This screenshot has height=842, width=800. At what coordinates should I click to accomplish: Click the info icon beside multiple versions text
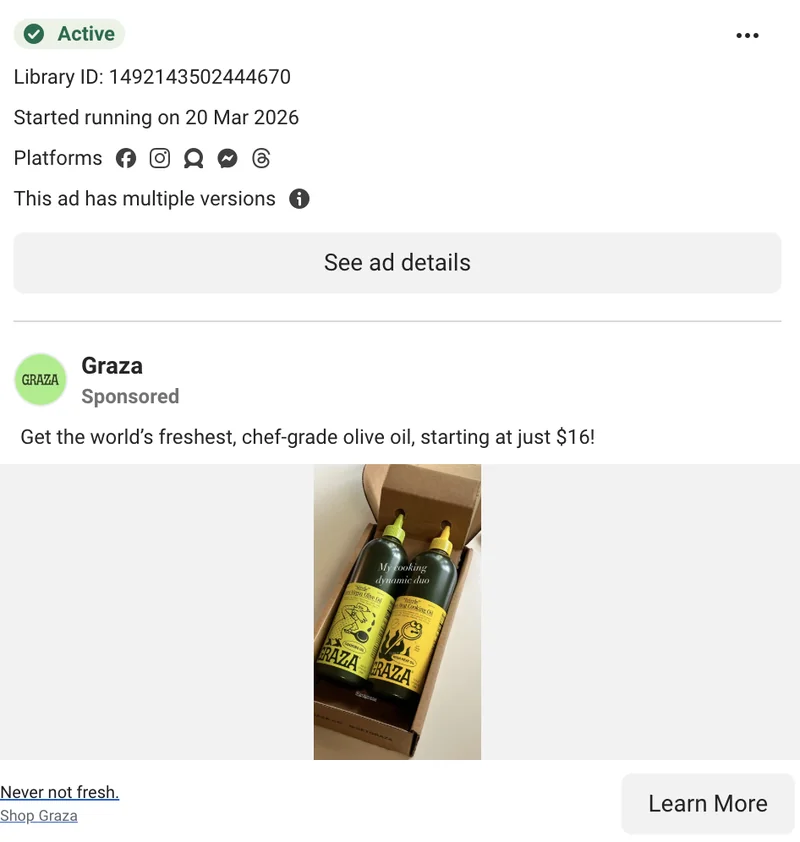tap(298, 199)
